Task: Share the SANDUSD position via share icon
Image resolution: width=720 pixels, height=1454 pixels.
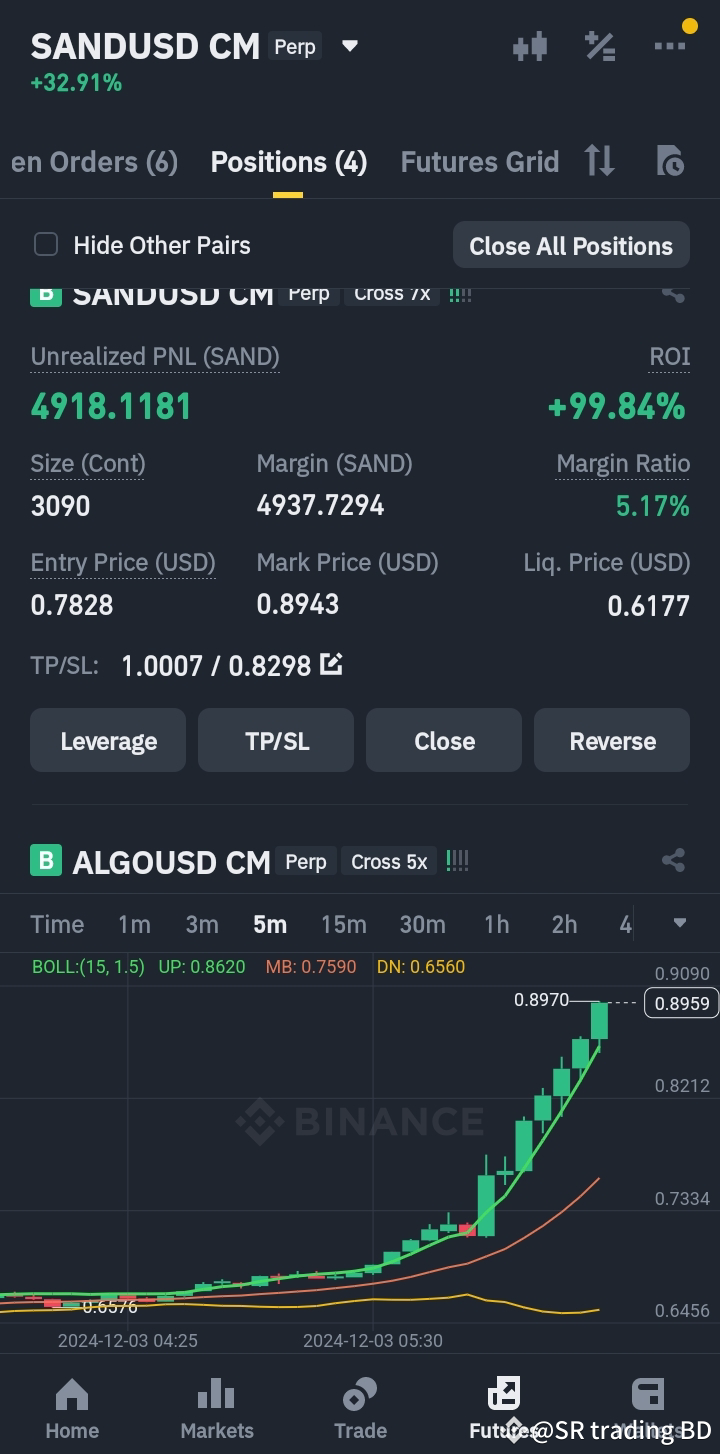Action: pyautogui.click(x=673, y=293)
